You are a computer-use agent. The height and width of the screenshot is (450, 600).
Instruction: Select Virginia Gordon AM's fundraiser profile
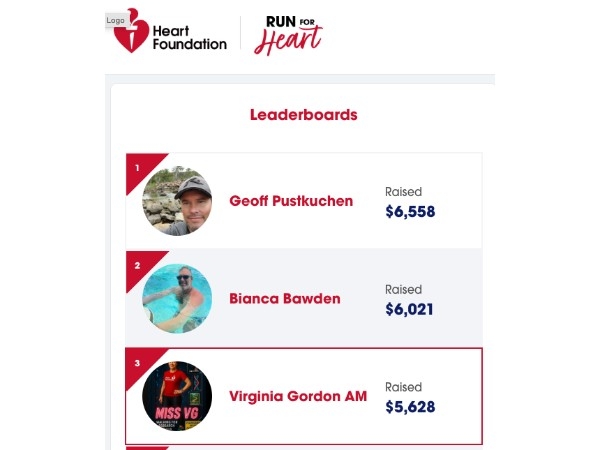click(x=298, y=396)
